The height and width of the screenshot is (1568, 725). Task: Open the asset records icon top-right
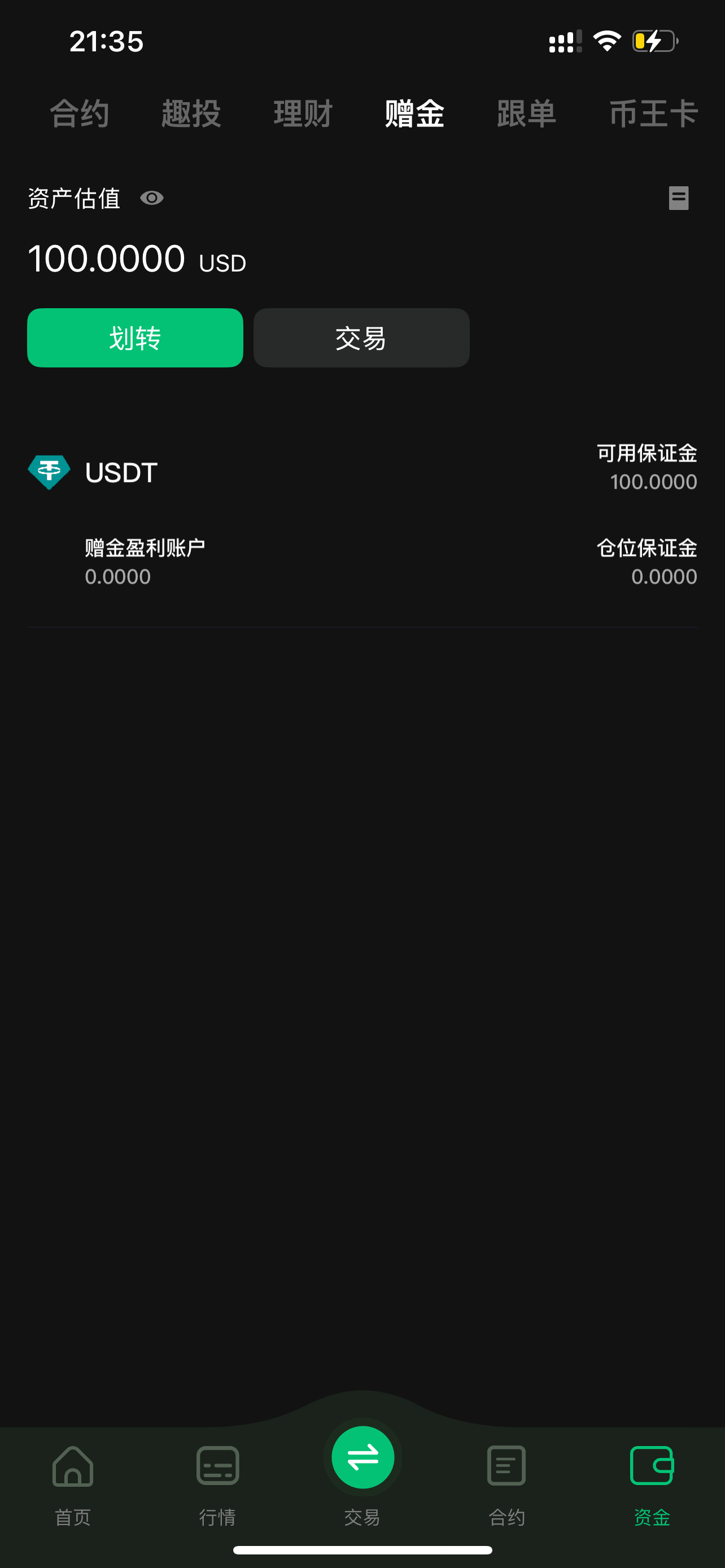(x=679, y=199)
